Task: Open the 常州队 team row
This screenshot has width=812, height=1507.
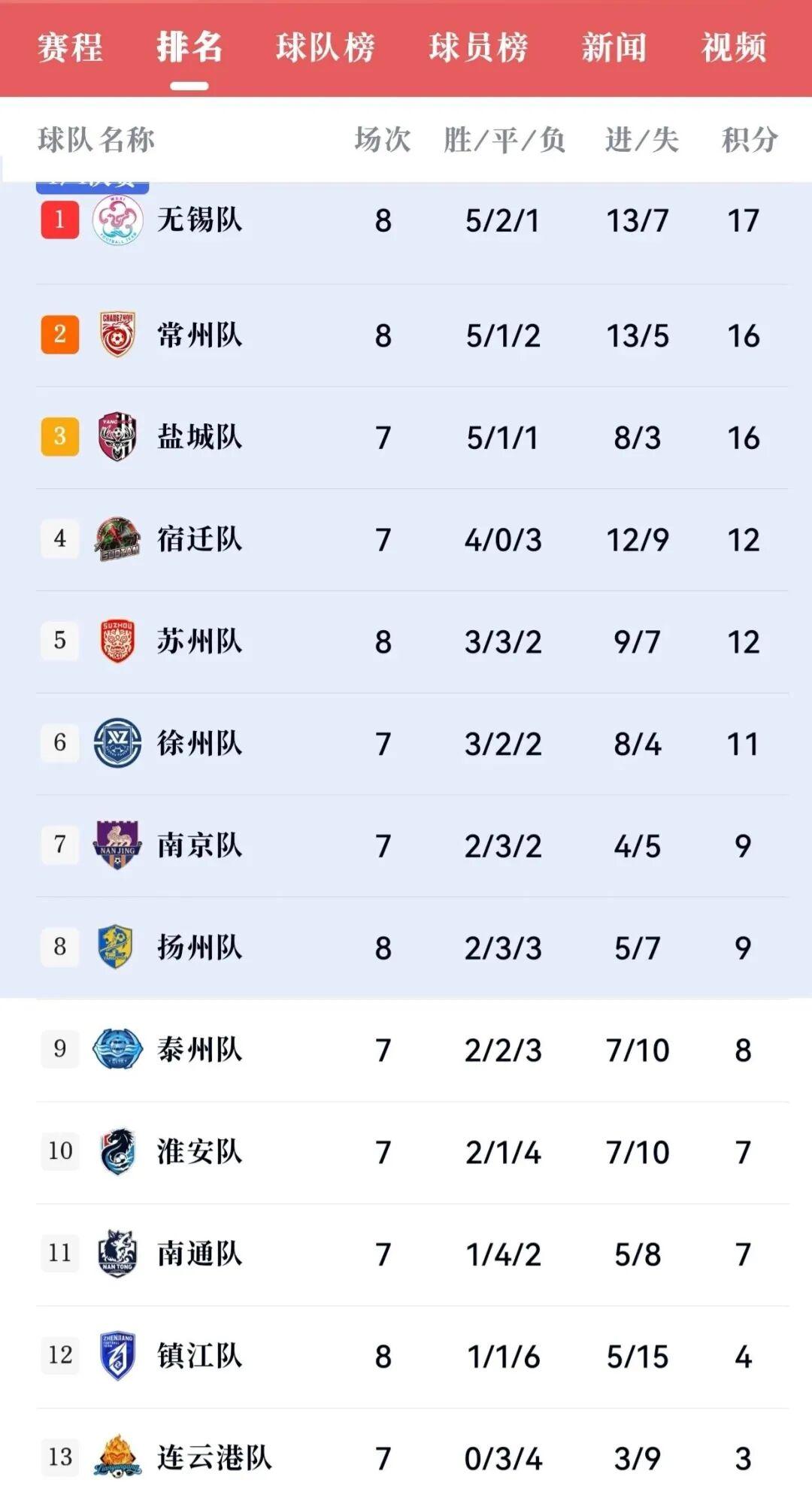Action: point(406,335)
